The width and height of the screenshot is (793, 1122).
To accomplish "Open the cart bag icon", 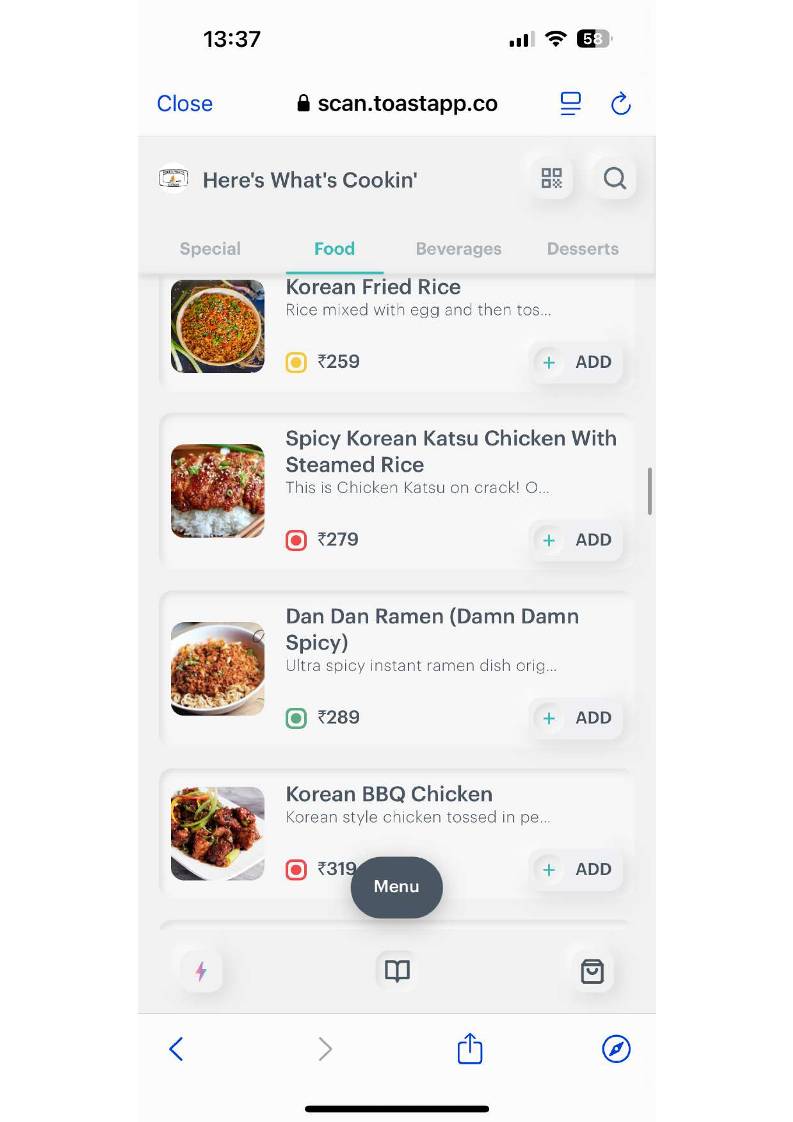I will (591, 970).
